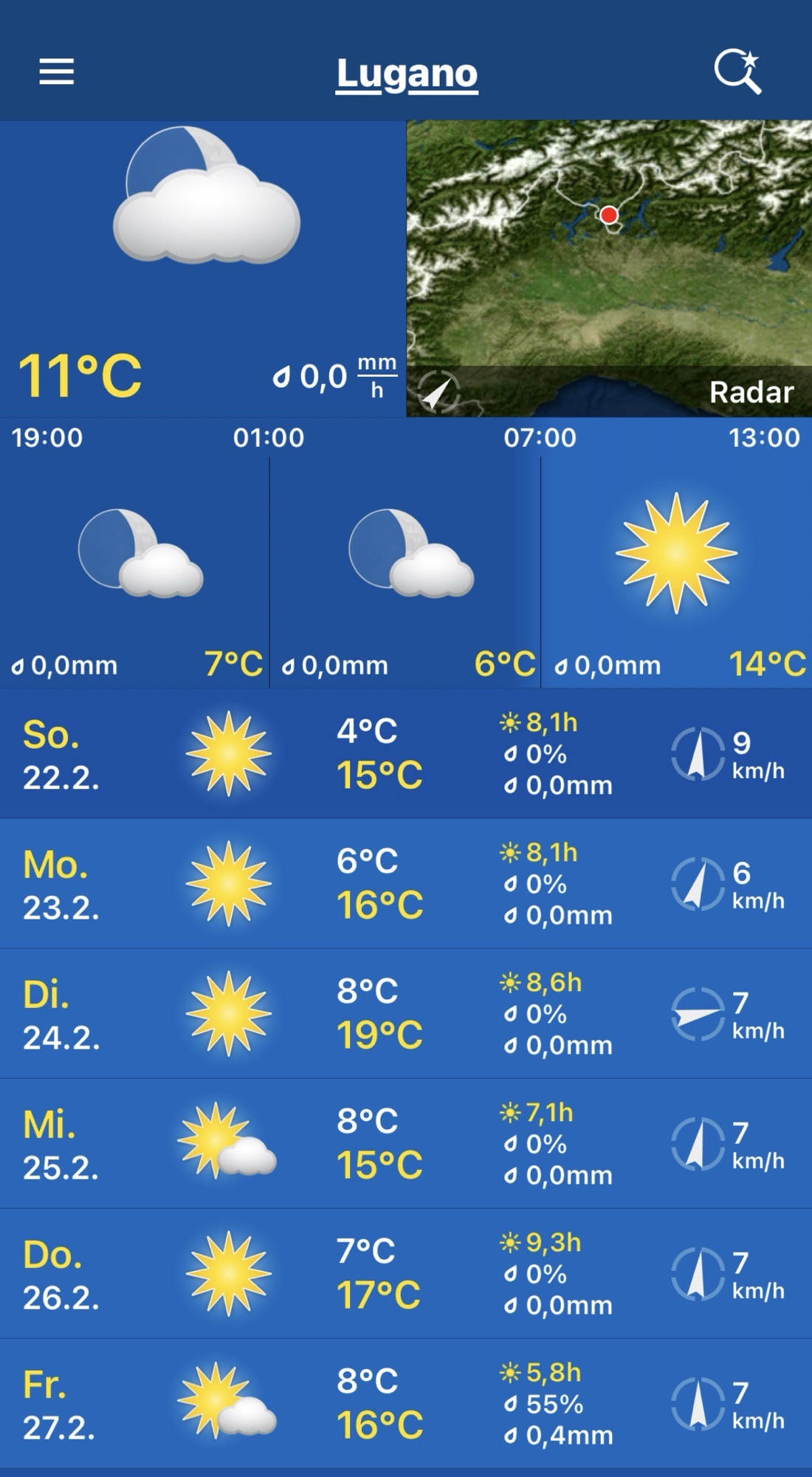Open the forecast for Di. 24.2.
The width and height of the screenshot is (812, 1477).
[406, 1013]
